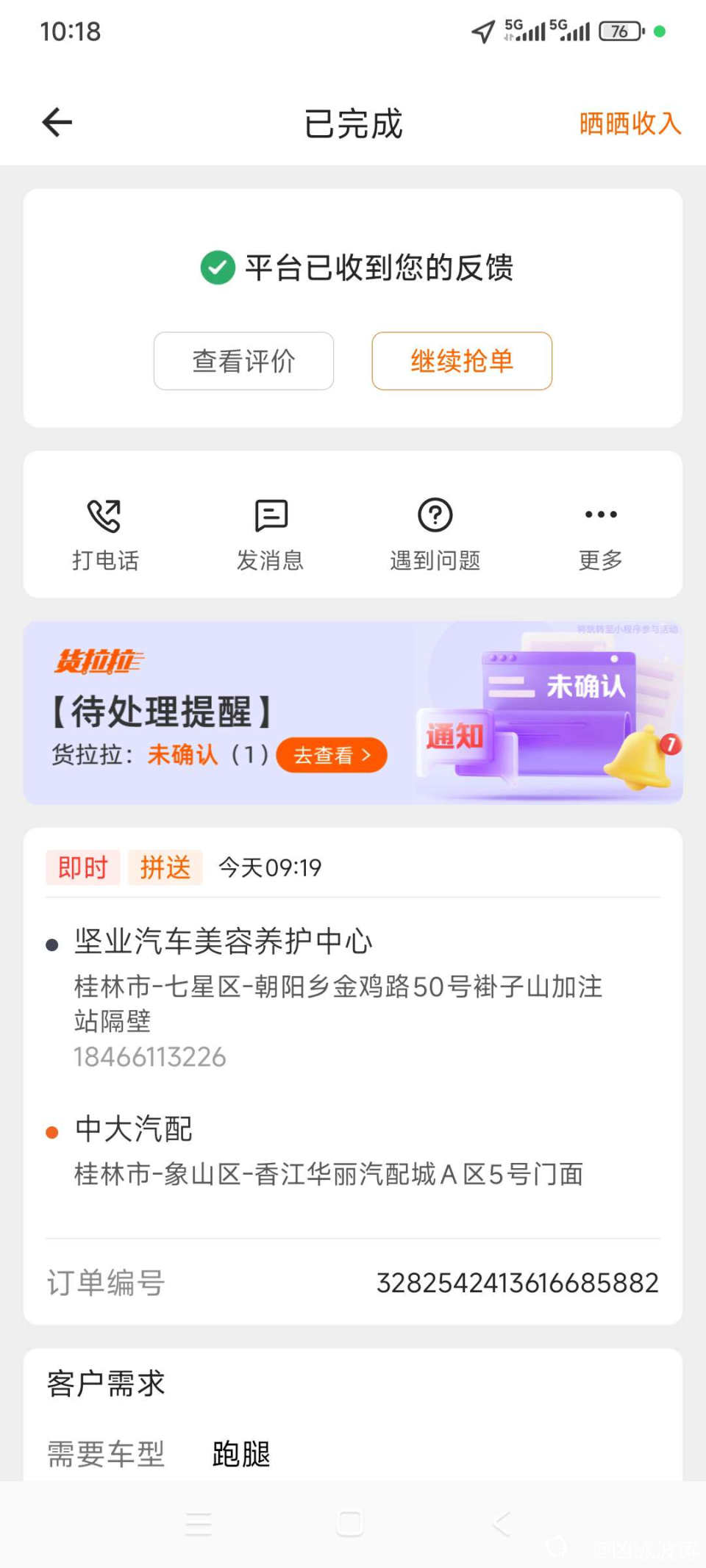Screen dimensions: 706x1568
Task: Send a message with 发消息
Action: tap(271, 533)
